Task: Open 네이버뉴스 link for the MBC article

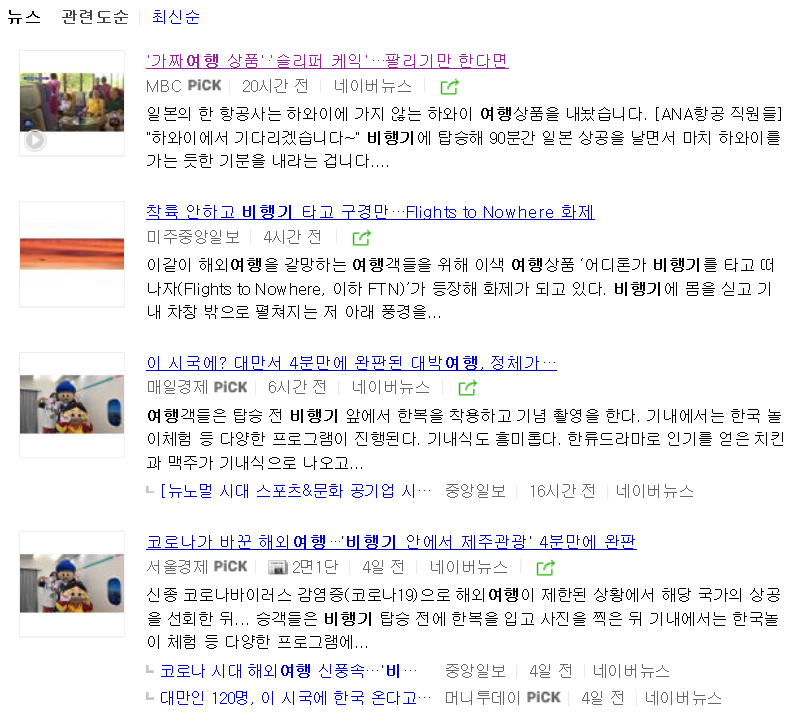Action: (x=372, y=86)
